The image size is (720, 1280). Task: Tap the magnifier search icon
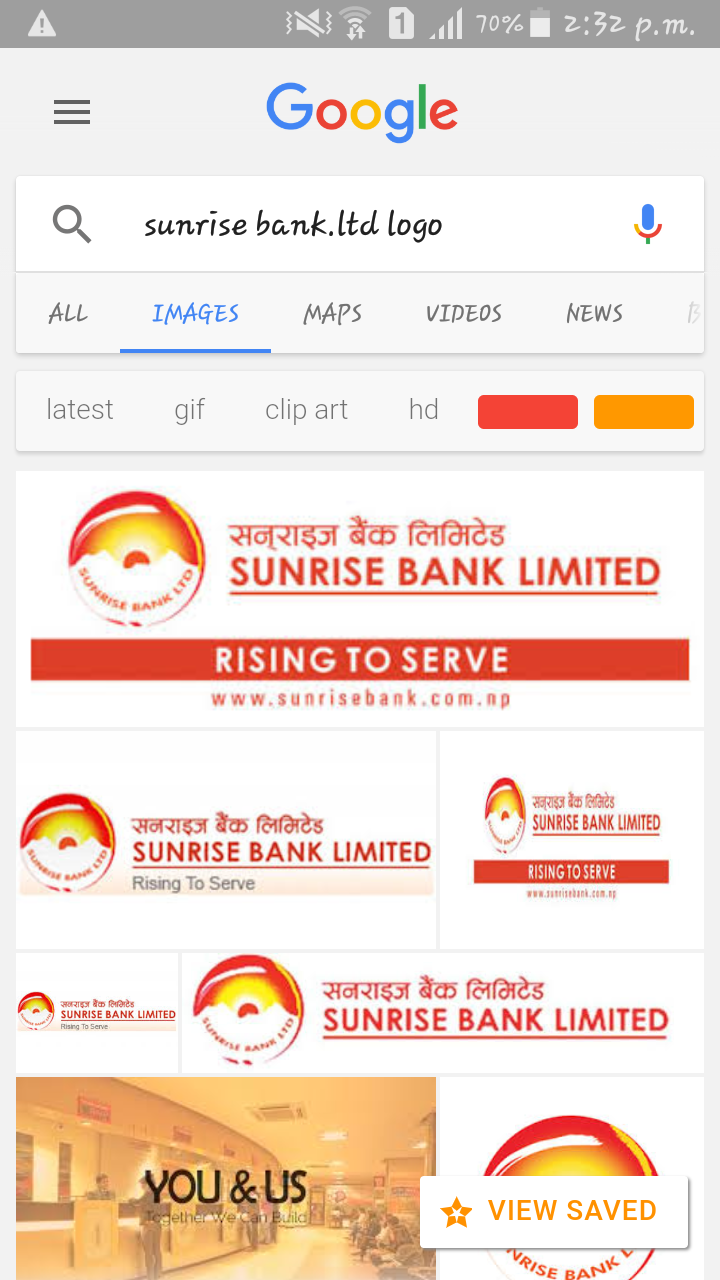point(72,224)
